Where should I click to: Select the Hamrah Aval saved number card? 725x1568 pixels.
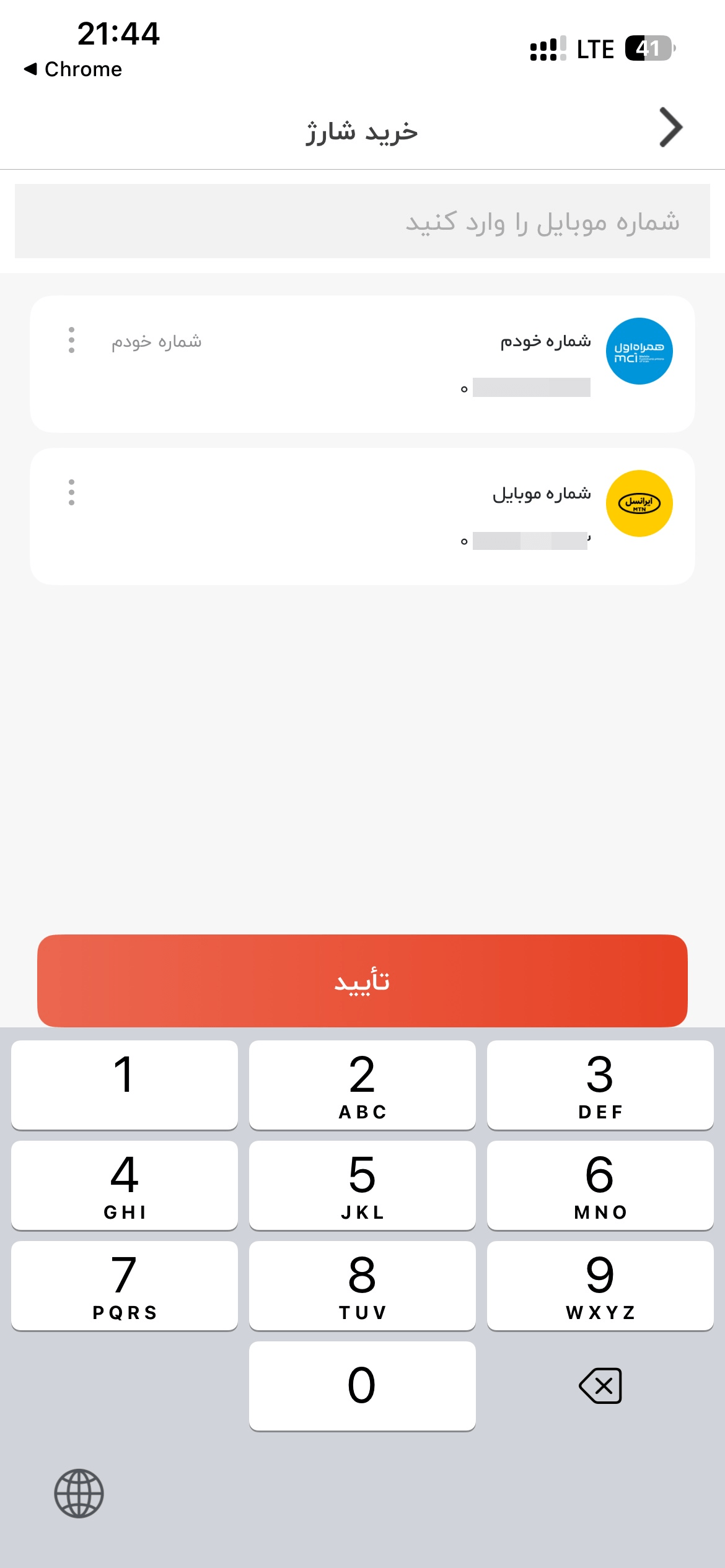coord(362,364)
